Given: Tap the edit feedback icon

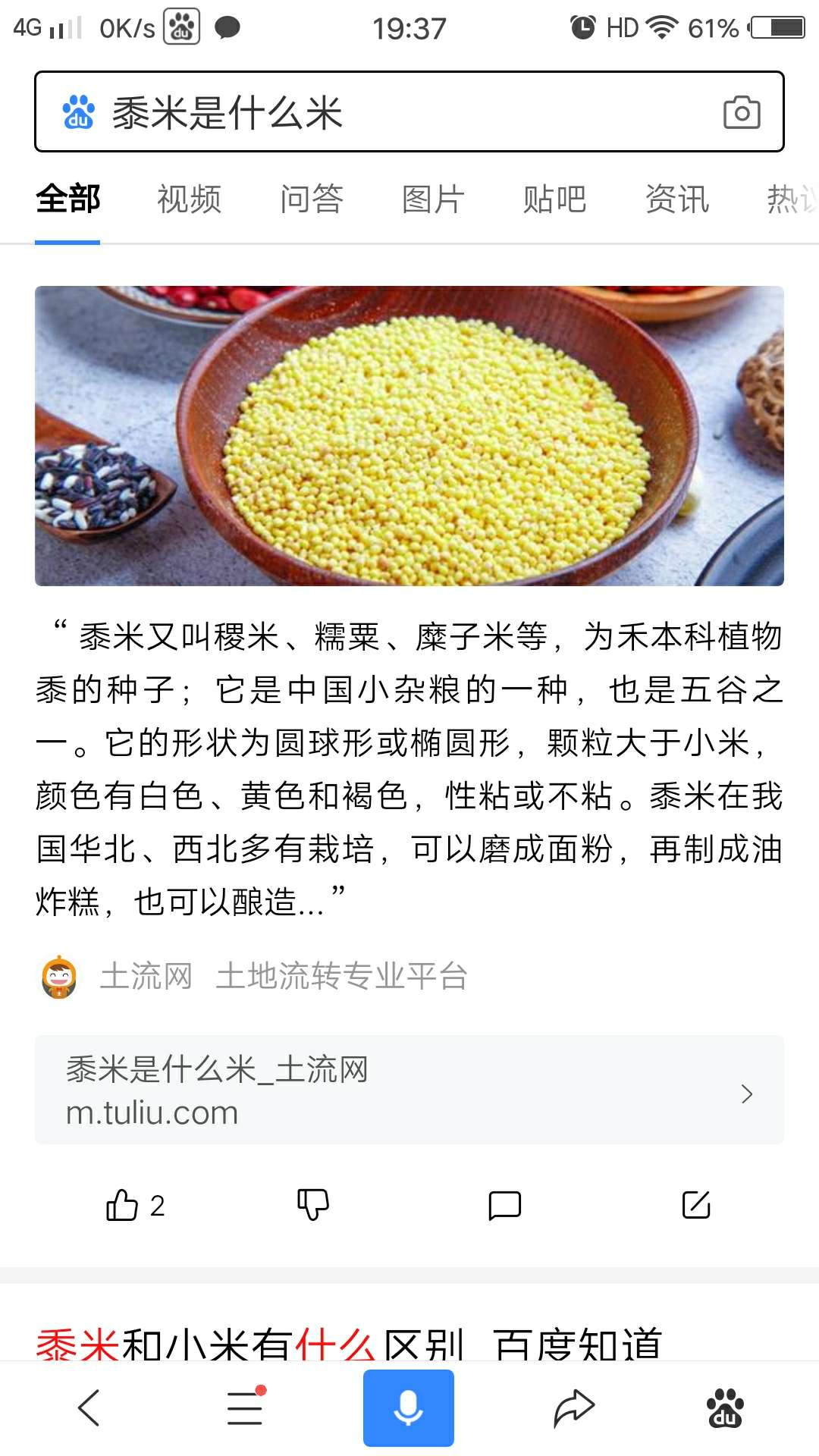Looking at the screenshot, I should coord(696,1204).
